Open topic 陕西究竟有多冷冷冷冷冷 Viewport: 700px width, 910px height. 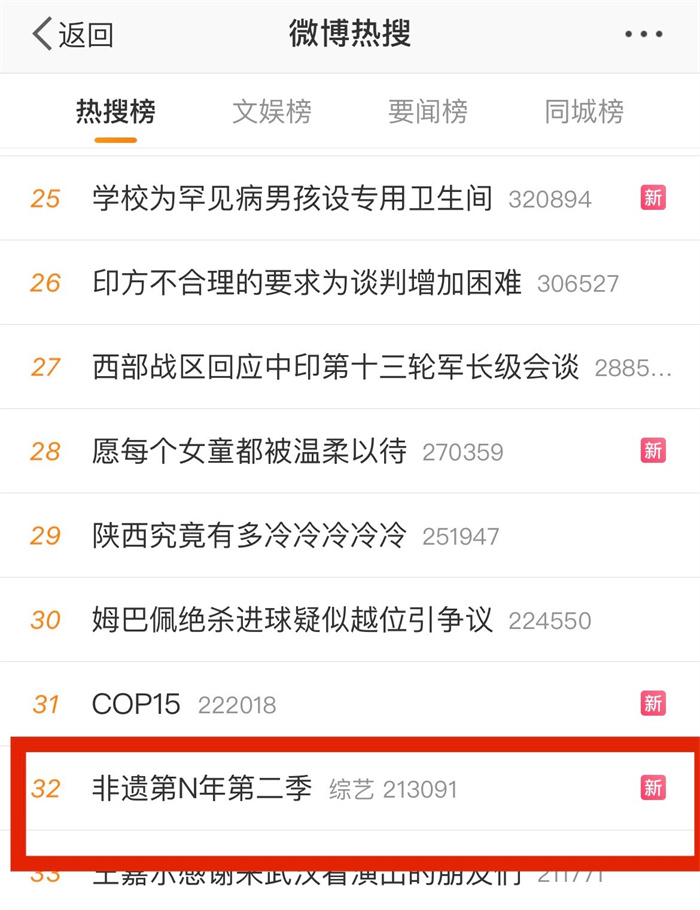[249, 536]
